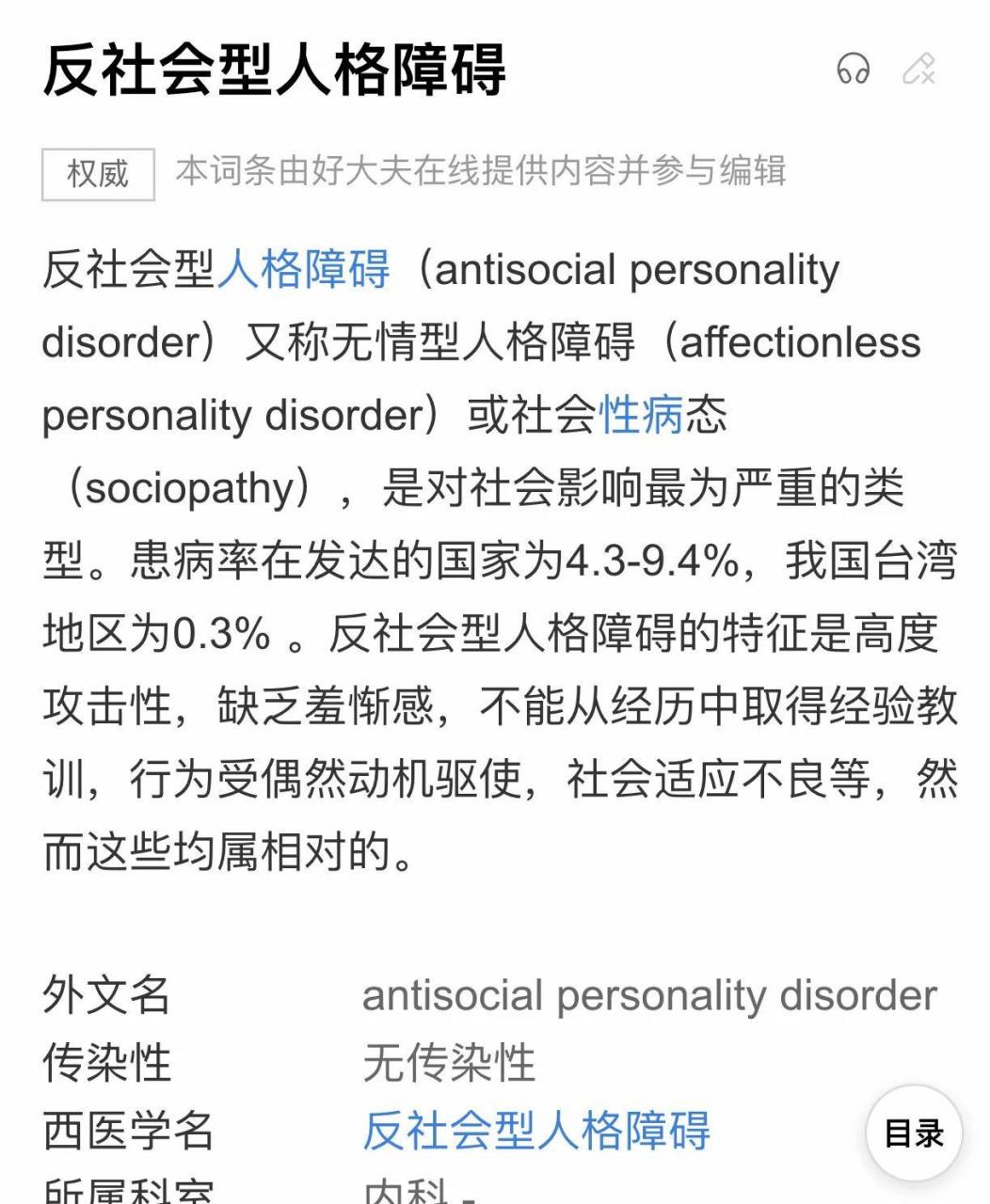Click the editor participation notice text
The width and height of the screenshot is (990, 1204).
481,171
